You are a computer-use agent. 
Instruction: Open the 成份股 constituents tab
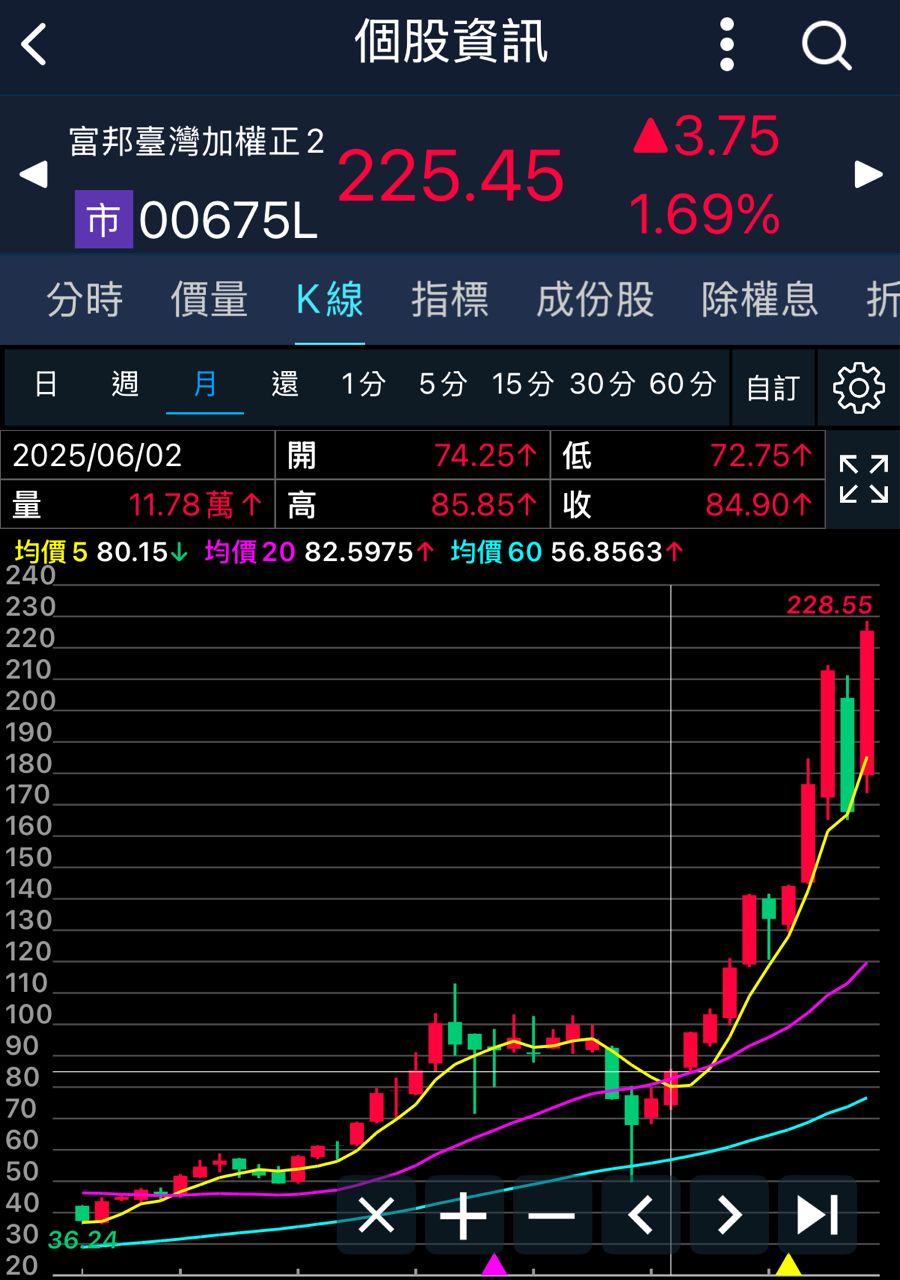(594, 300)
